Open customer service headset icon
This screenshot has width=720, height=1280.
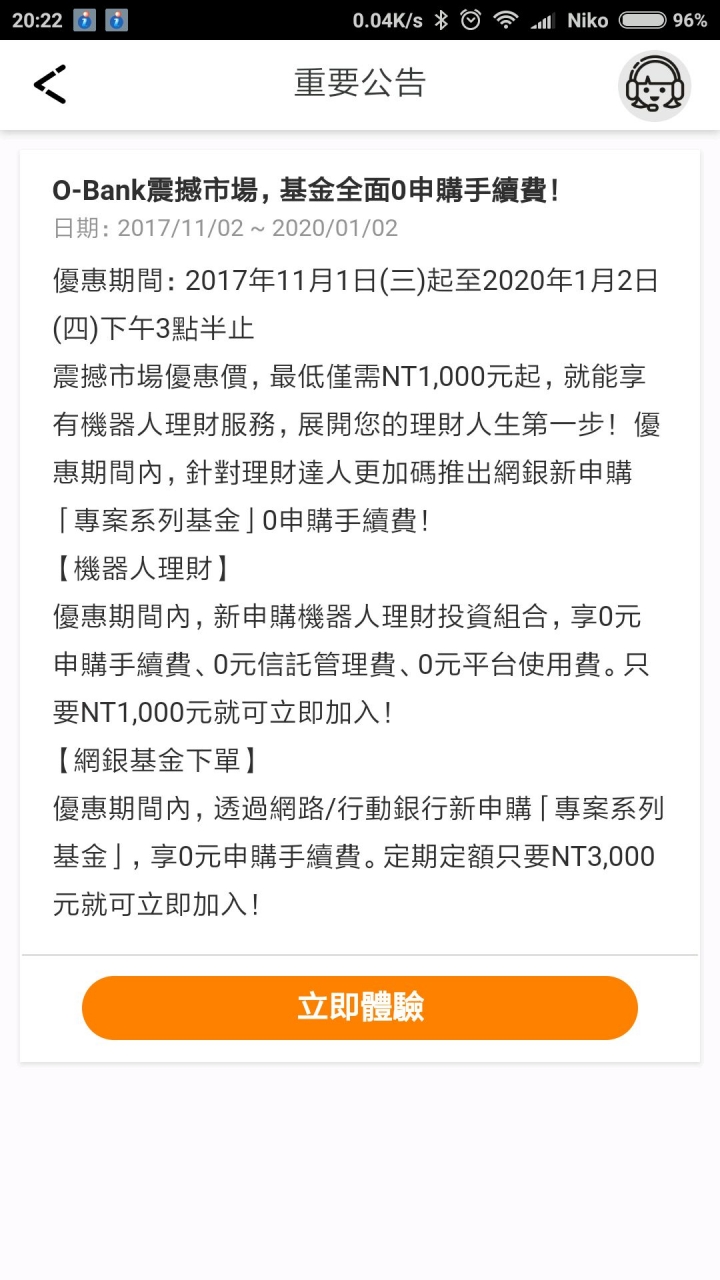click(654, 86)
